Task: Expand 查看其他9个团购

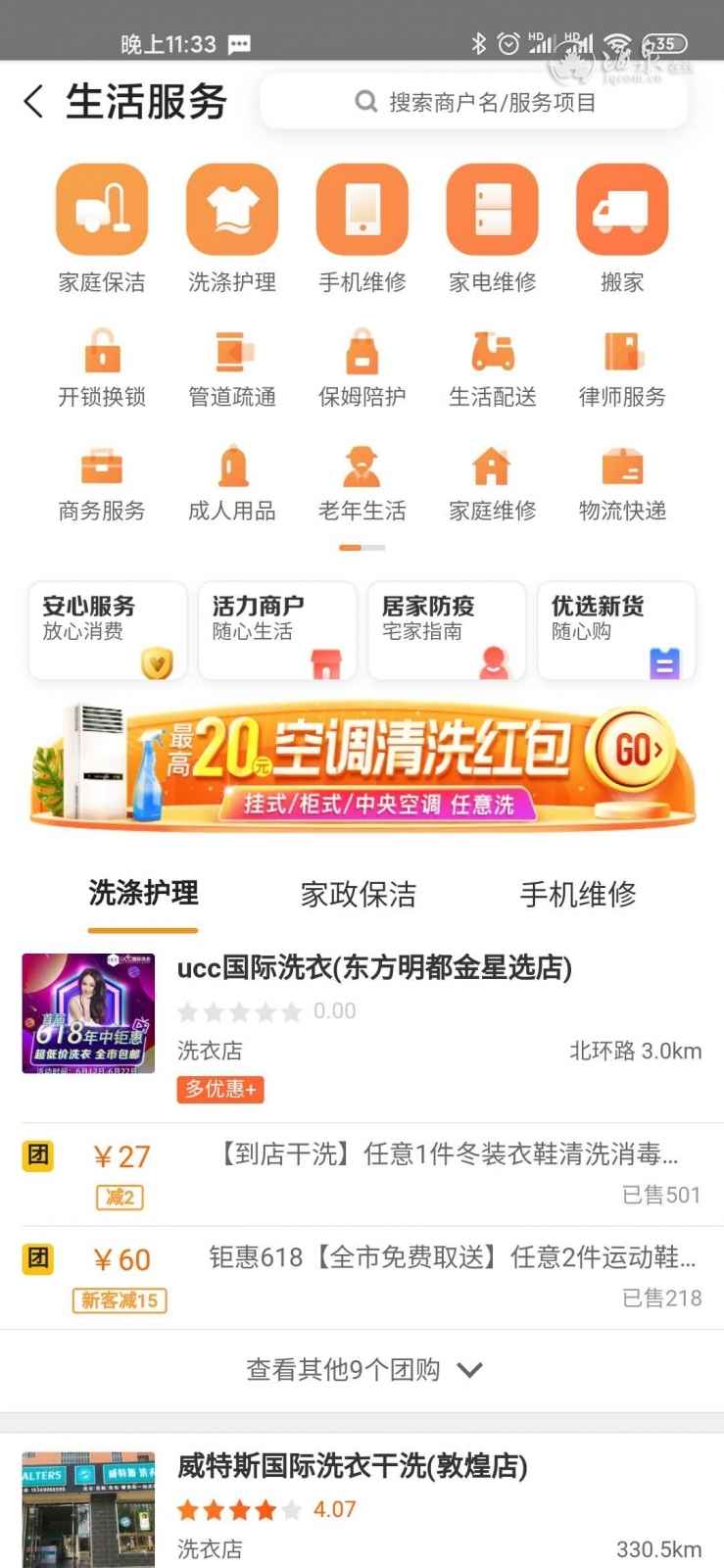Action: pyautogui.click(x=362, y=1370)
